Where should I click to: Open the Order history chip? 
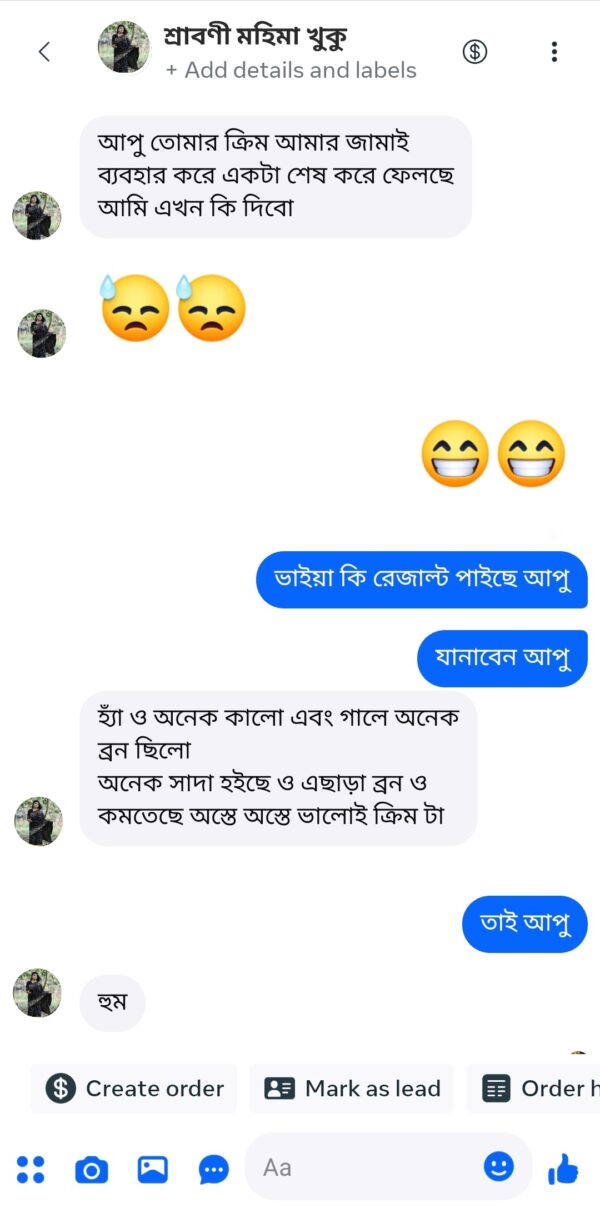pos(534,1089)
